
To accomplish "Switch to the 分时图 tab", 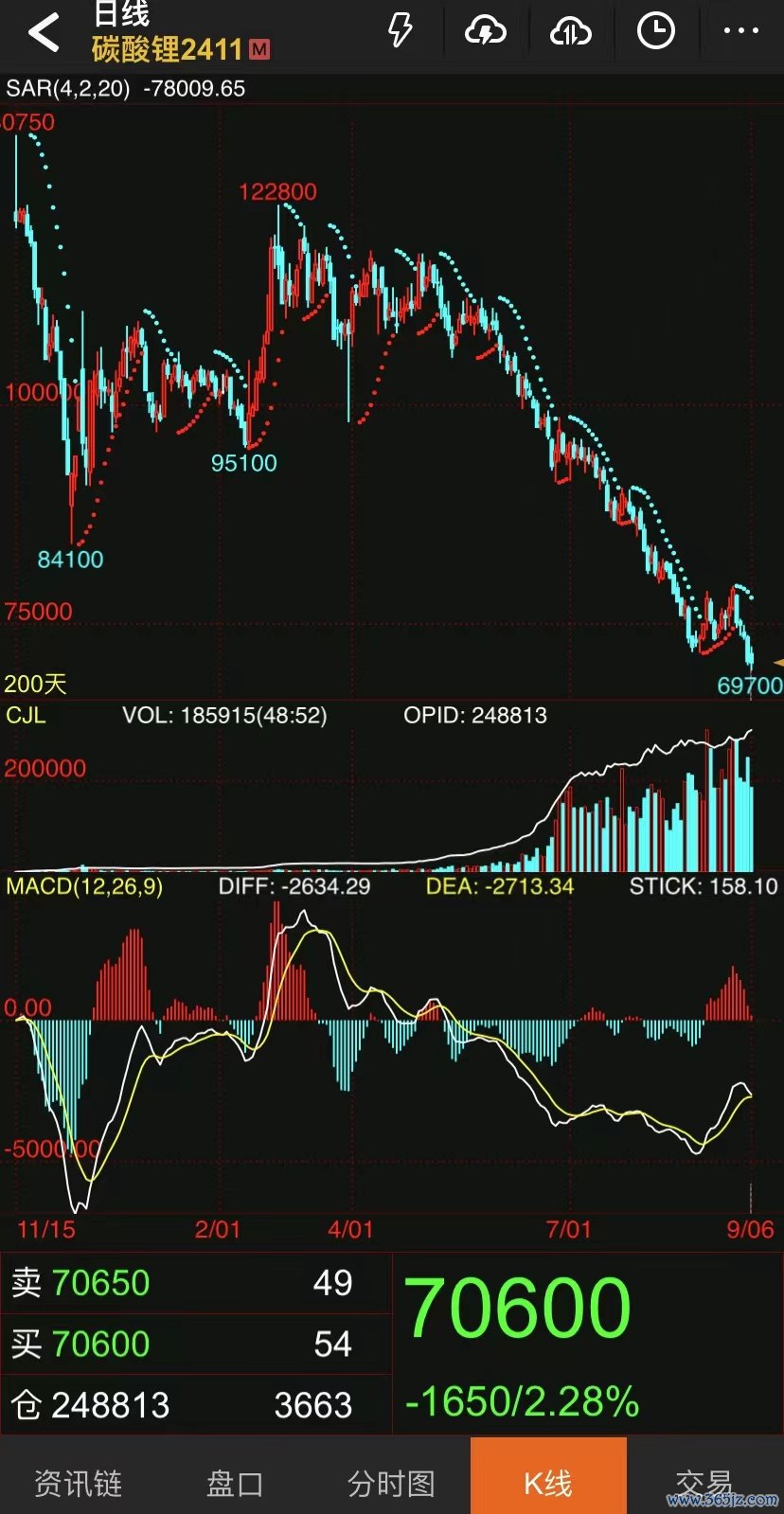I will click(391, 1482).
